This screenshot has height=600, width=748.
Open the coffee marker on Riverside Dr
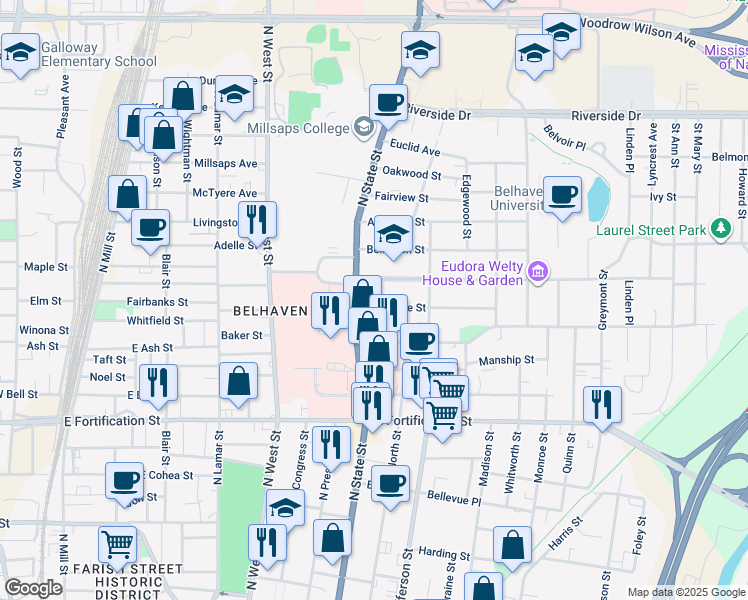(388, 104)
